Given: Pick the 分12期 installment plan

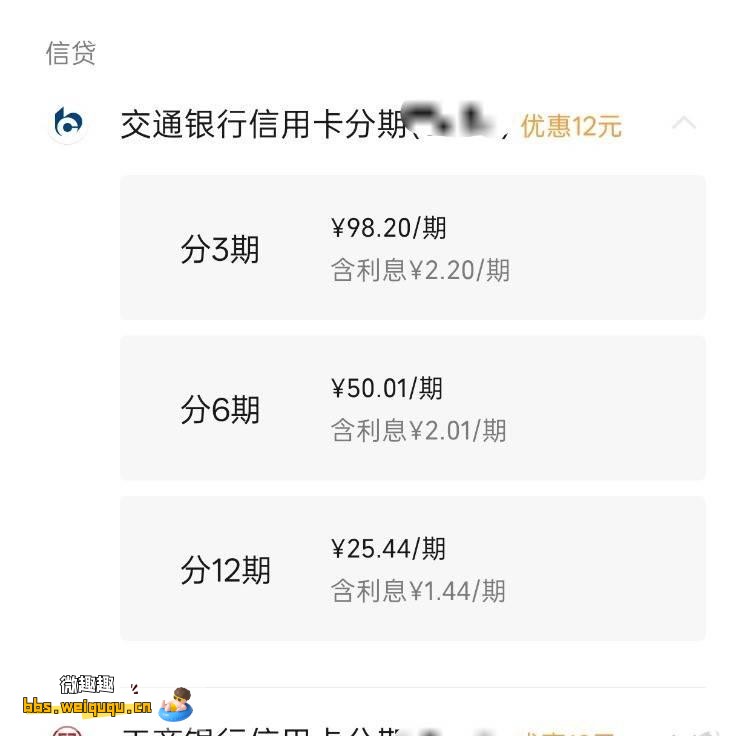Looking at the screenshot, I should click(412, 569).
